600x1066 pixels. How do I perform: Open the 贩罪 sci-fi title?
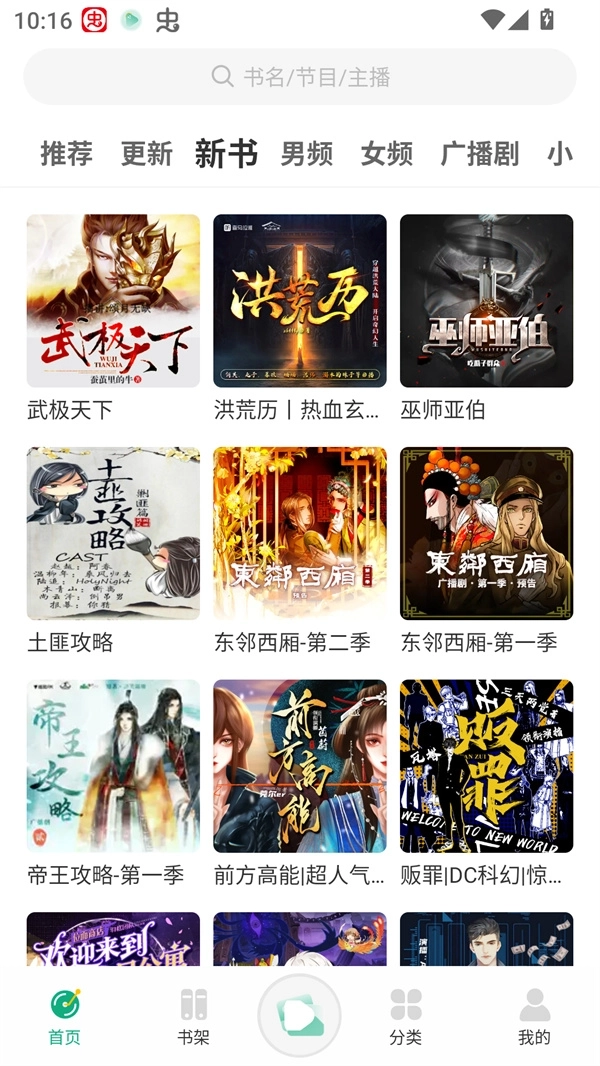pos(486,766)
